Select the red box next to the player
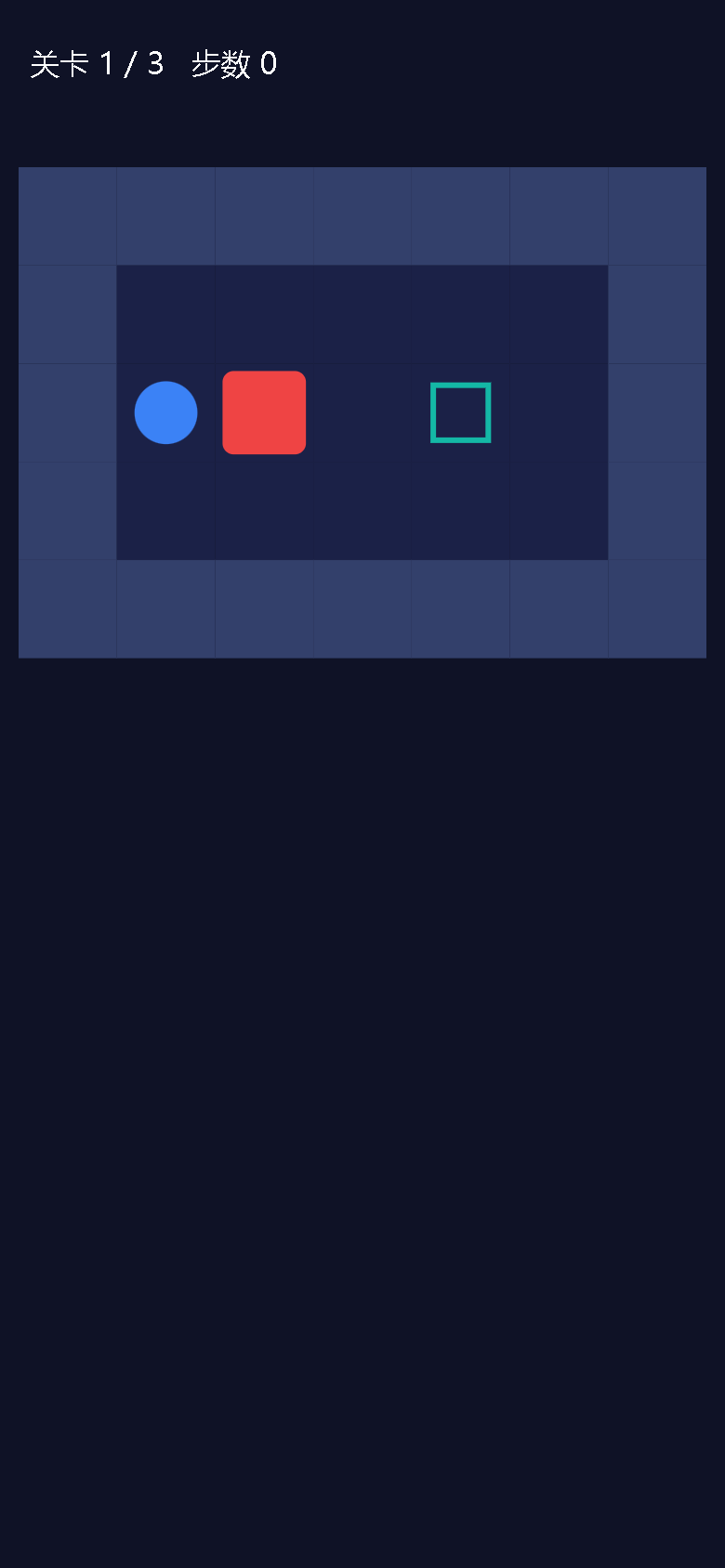 (264, 412)
